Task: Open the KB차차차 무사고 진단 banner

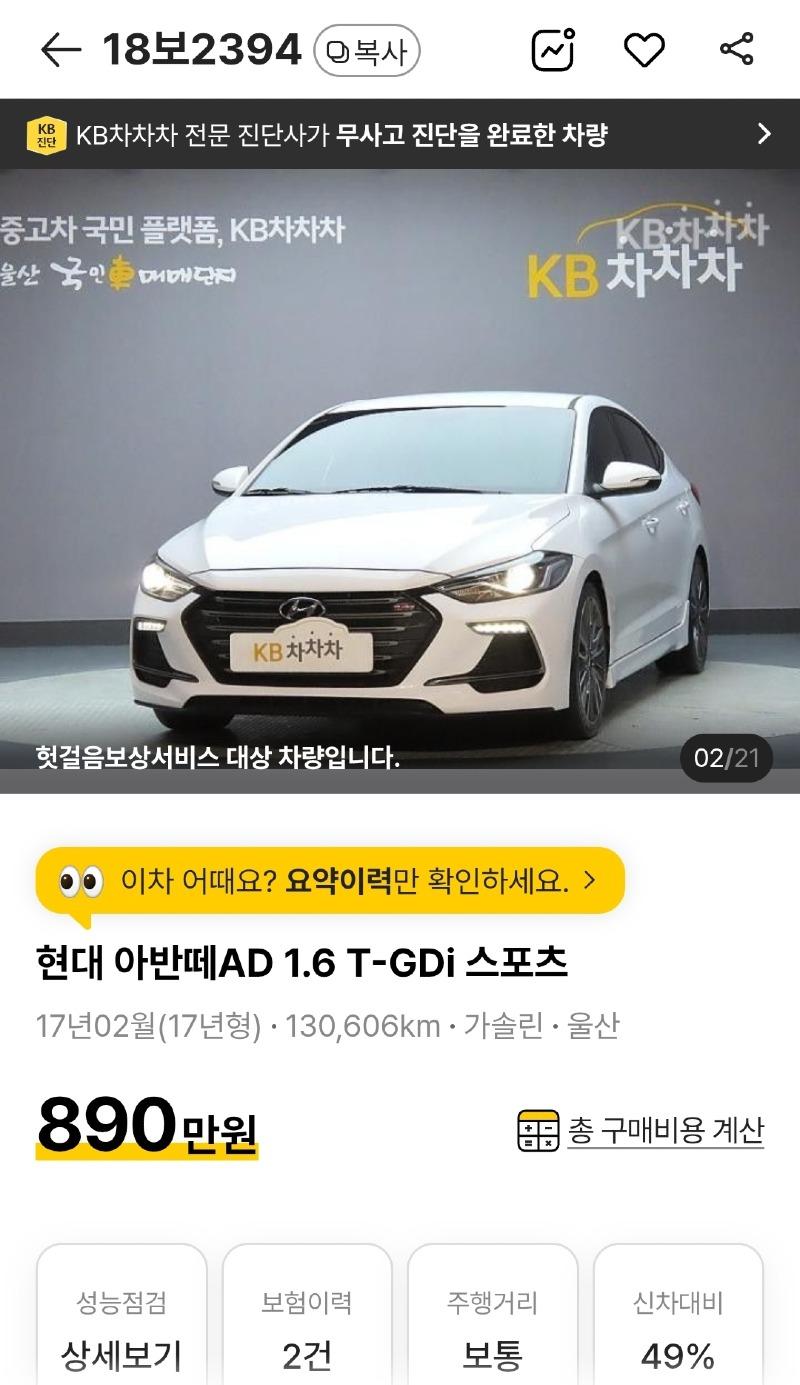Action: pos(400,134)
